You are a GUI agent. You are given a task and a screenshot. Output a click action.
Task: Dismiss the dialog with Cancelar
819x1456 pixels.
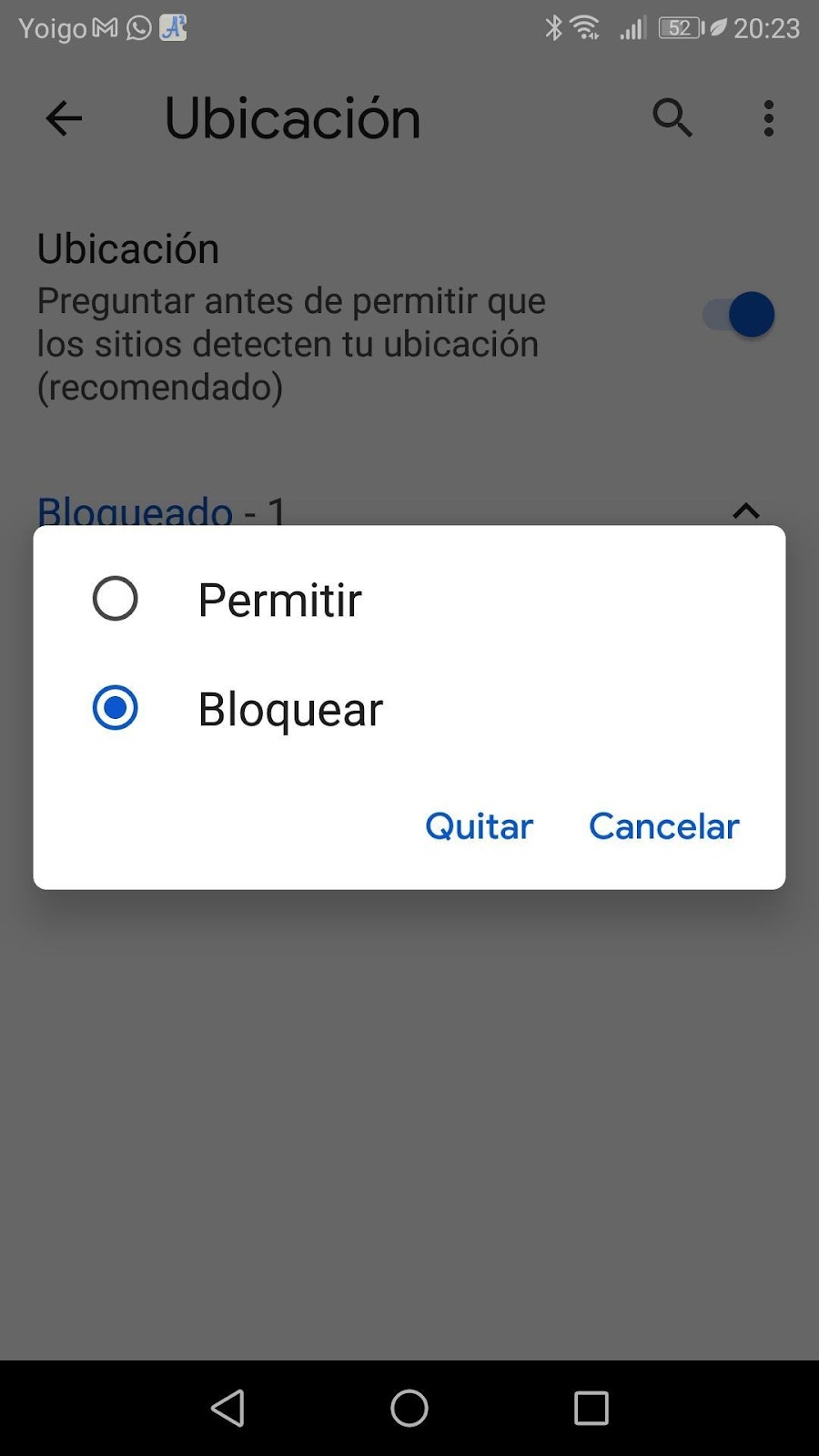tap(664, 826)
